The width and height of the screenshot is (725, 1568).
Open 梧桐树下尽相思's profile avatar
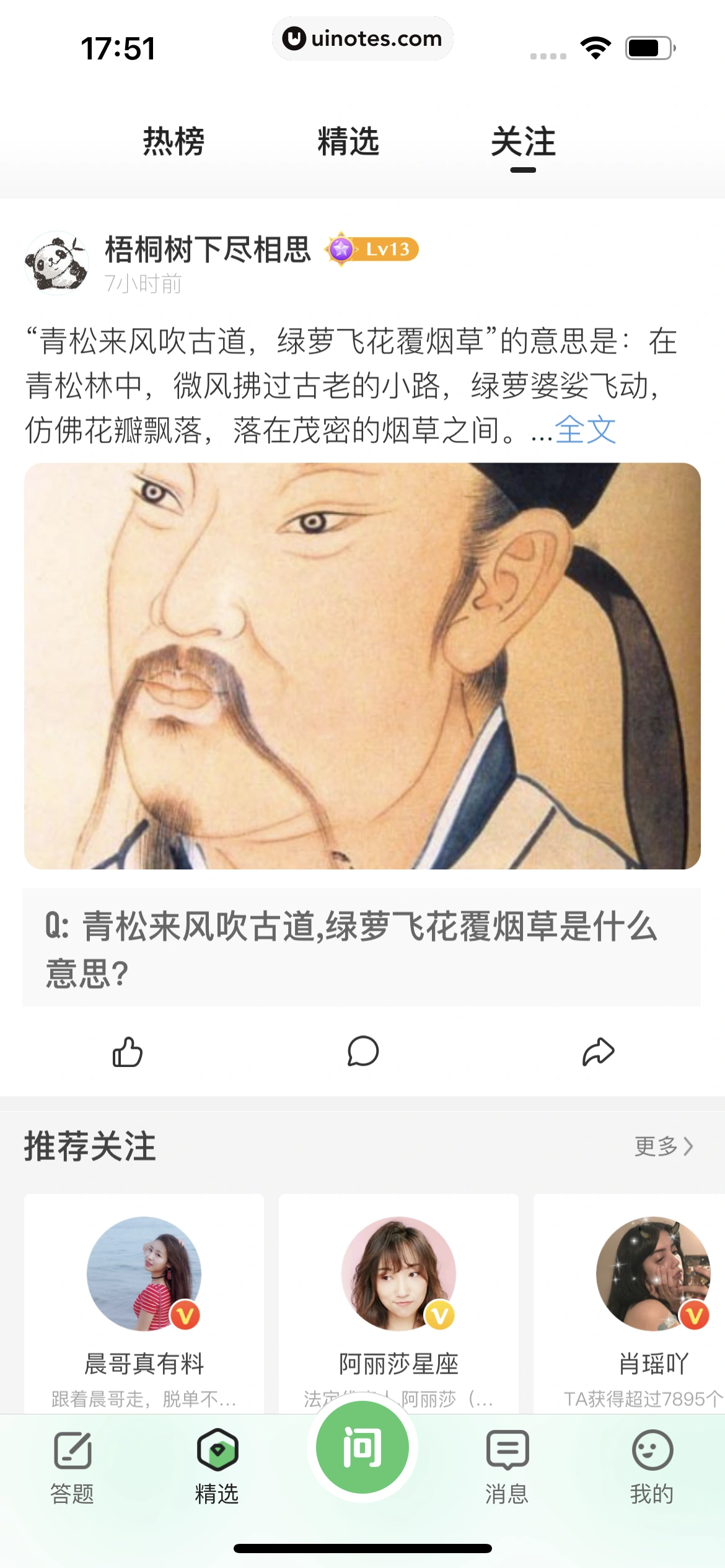56,263
